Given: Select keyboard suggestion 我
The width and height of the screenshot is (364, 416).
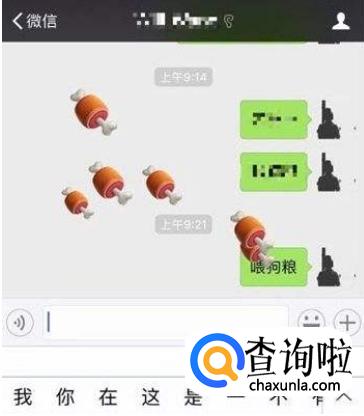Looking at the screenshot, I should pyautogui.click(x=23, y=397).
